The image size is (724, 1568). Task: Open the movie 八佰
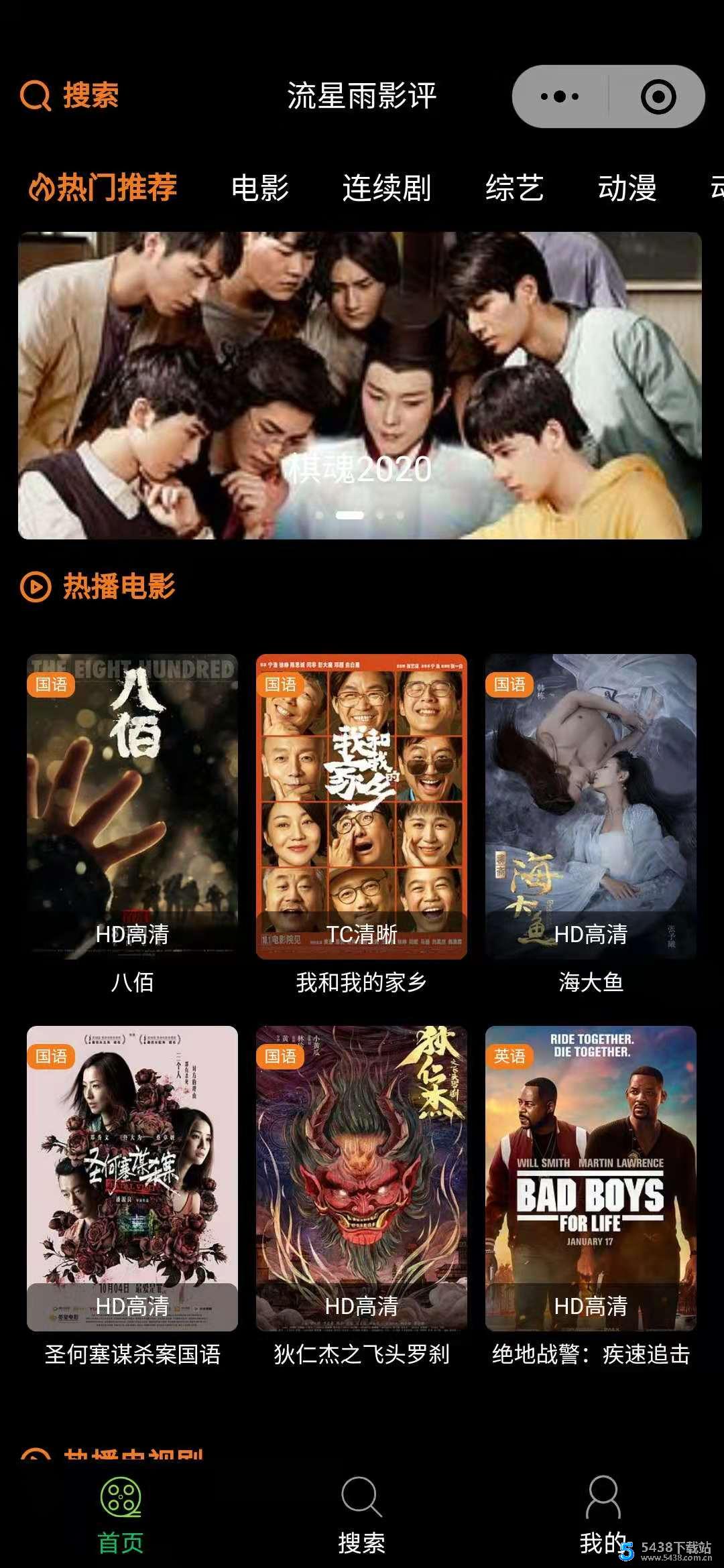click(132, 806)
